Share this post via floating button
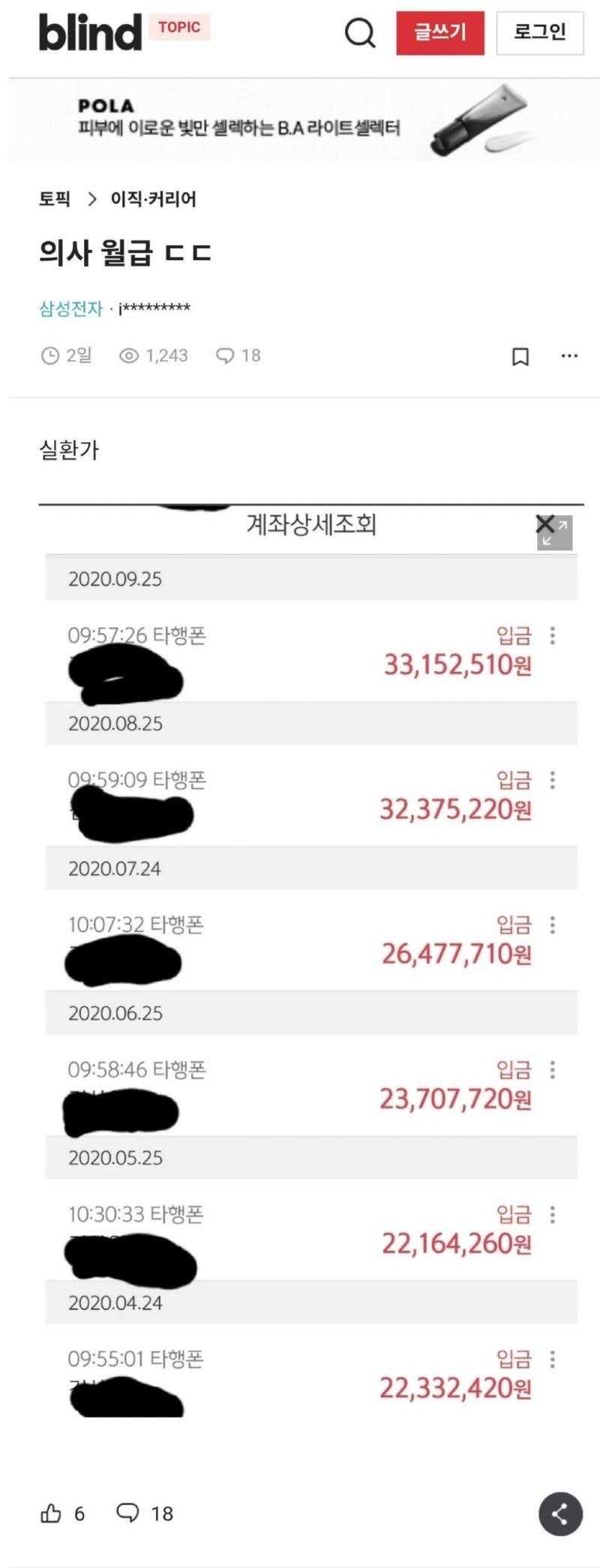Viewport: 600px width, 1568px height. click(560, 1514)
